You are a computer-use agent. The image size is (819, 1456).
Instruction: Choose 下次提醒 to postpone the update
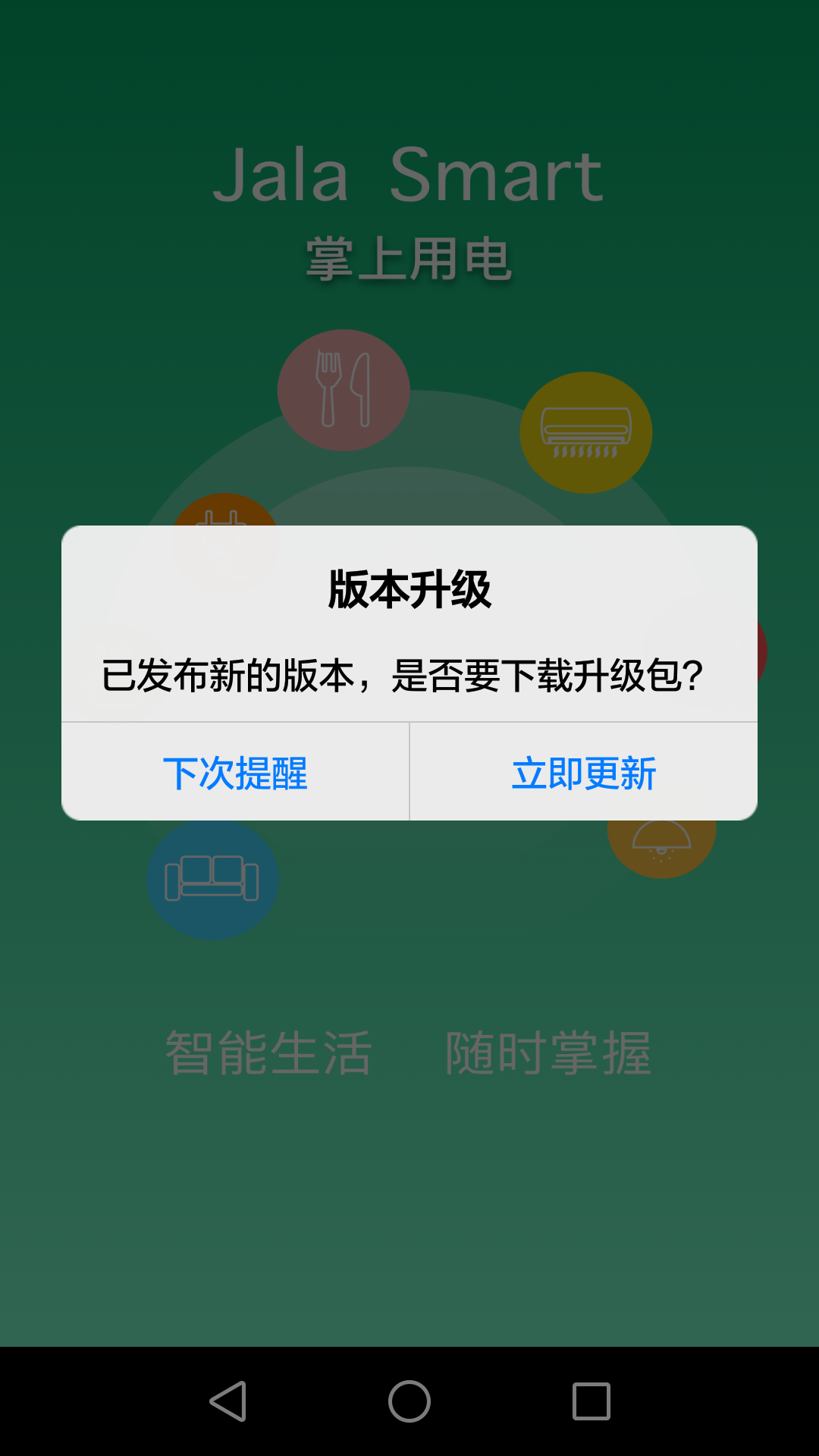(235, 773)
